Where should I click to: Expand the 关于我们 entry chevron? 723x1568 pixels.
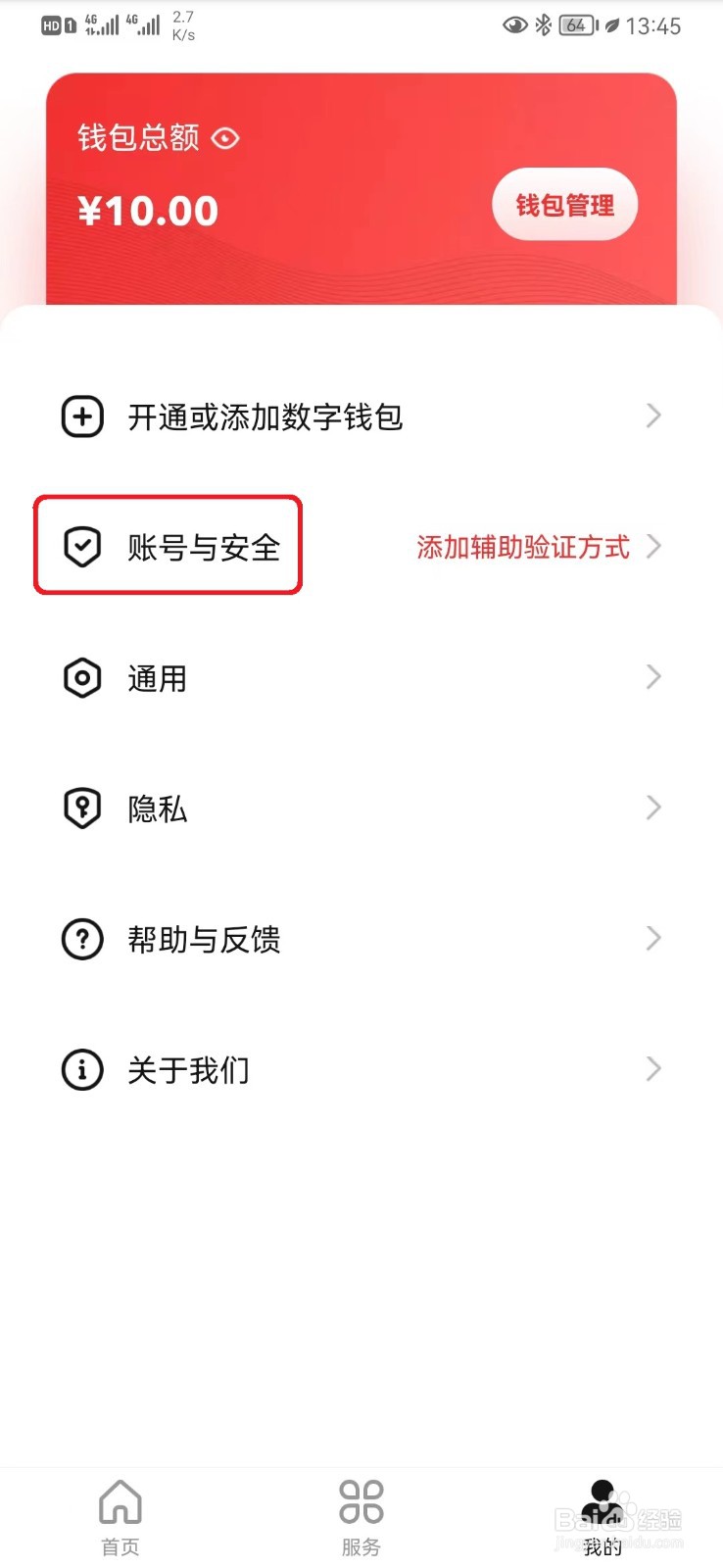point(654,1069)
